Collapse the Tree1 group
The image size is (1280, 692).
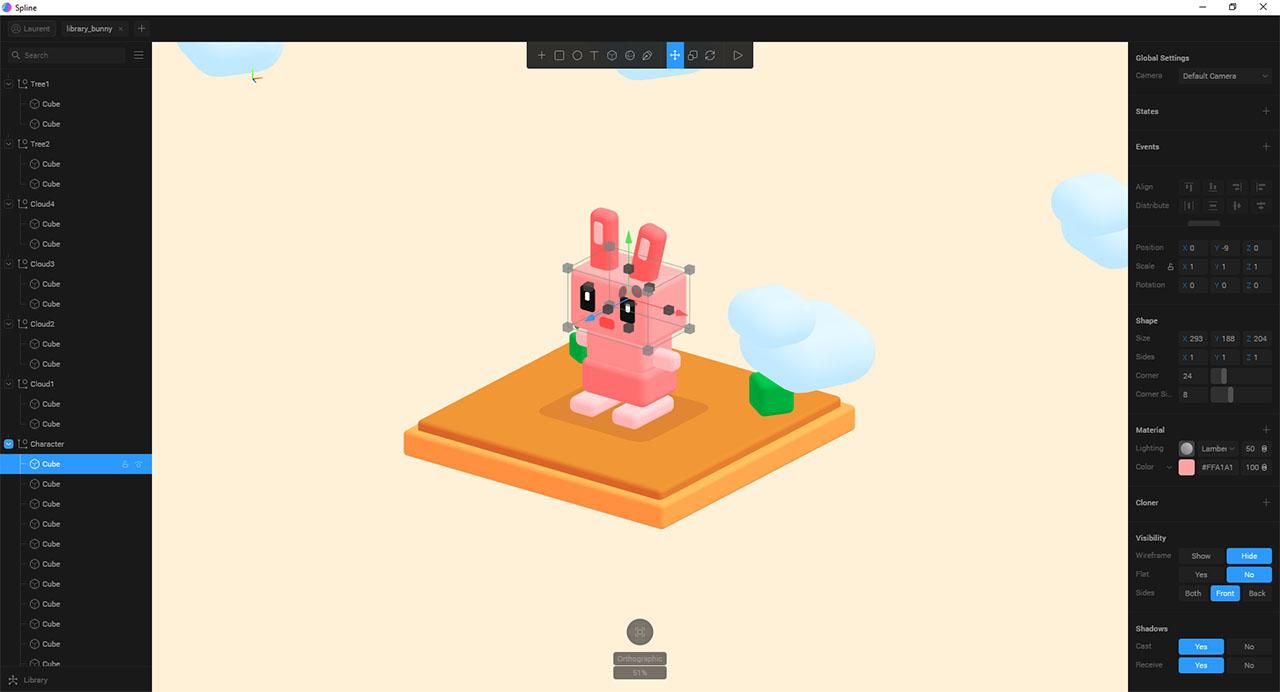pyautogui.click(x=9, y=84)
